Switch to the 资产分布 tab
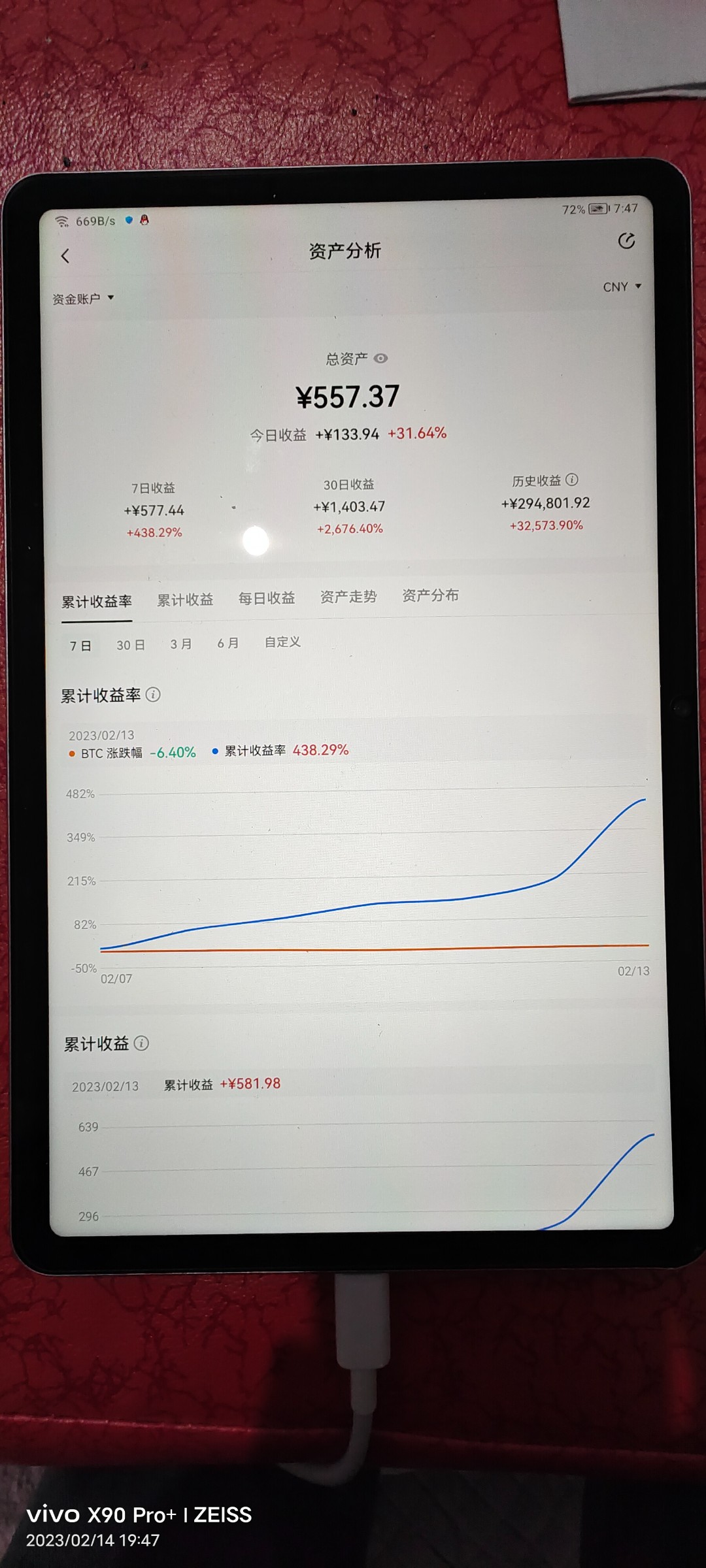This screenshot has width=706, height=1568. click(x=430, y=595)
